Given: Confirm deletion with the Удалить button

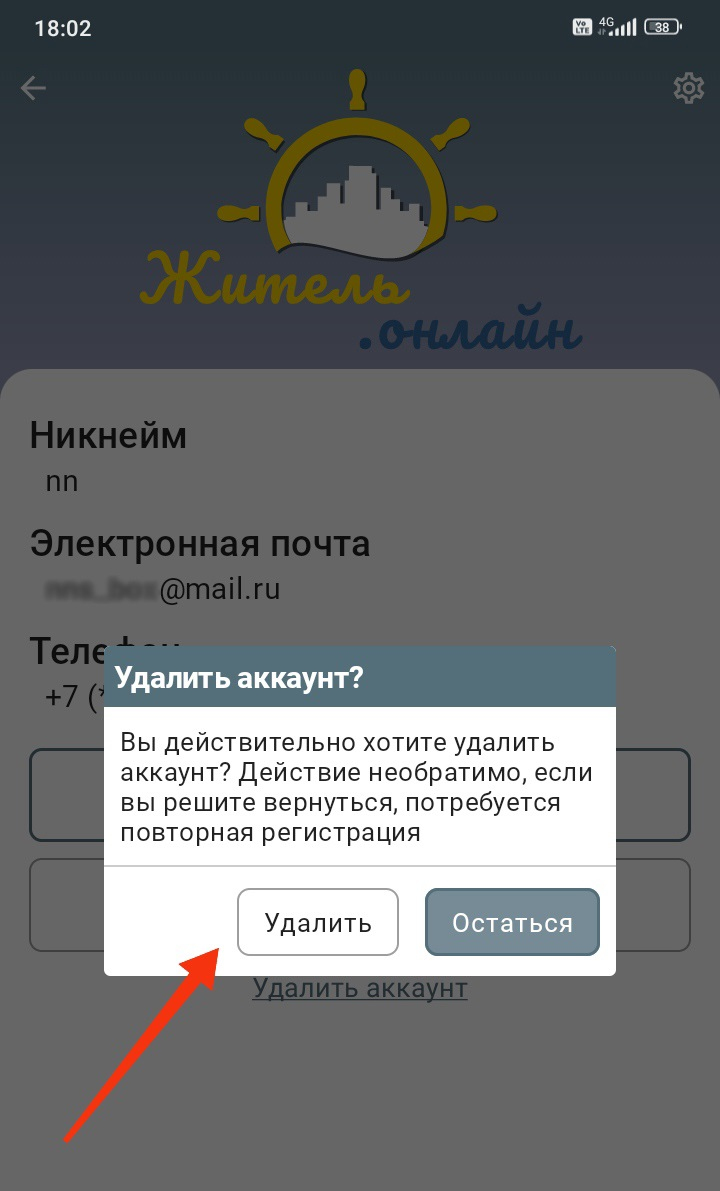Looking at the screenshot, I should 317,922.
